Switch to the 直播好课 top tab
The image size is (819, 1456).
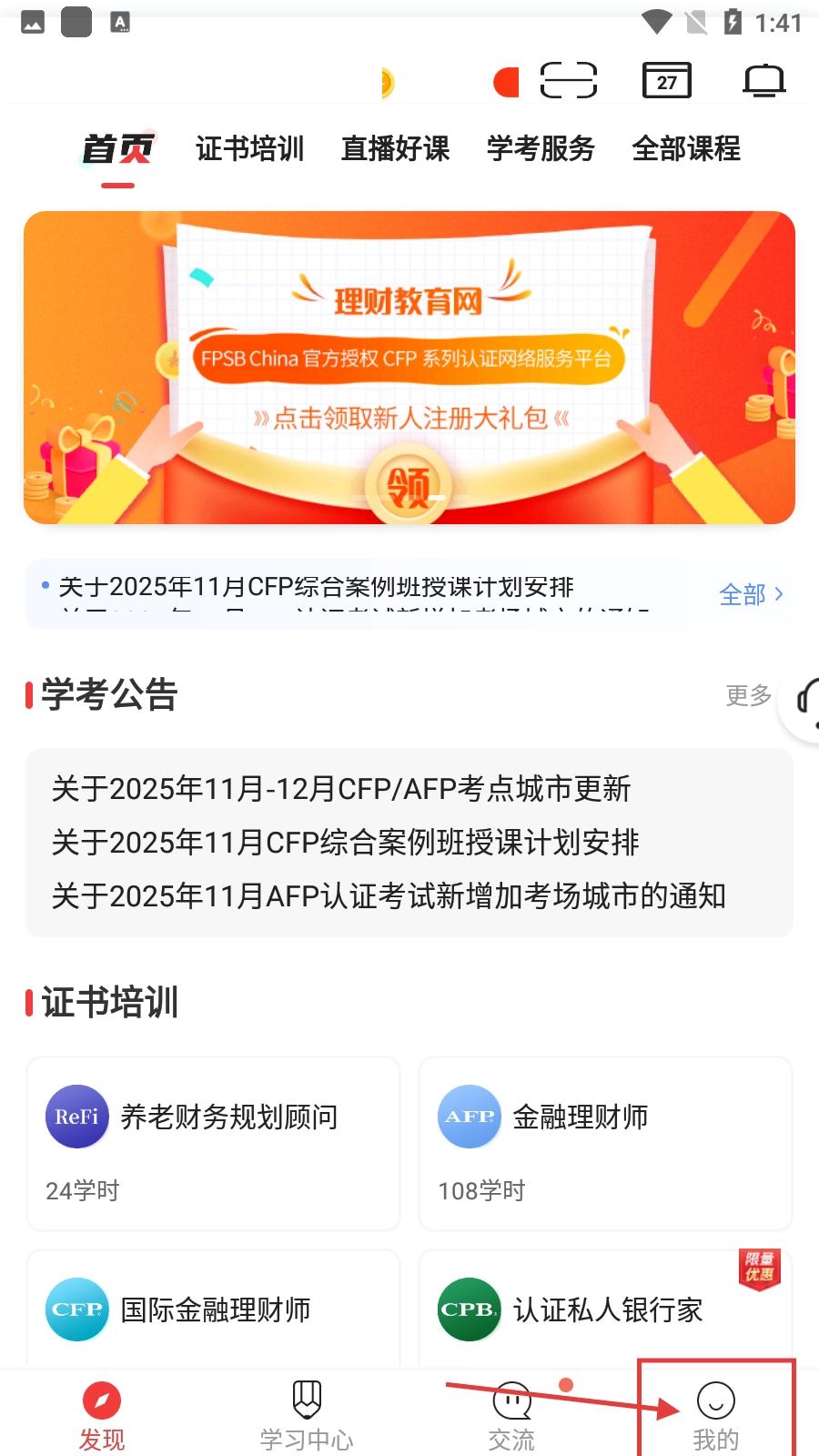[395, 148]
